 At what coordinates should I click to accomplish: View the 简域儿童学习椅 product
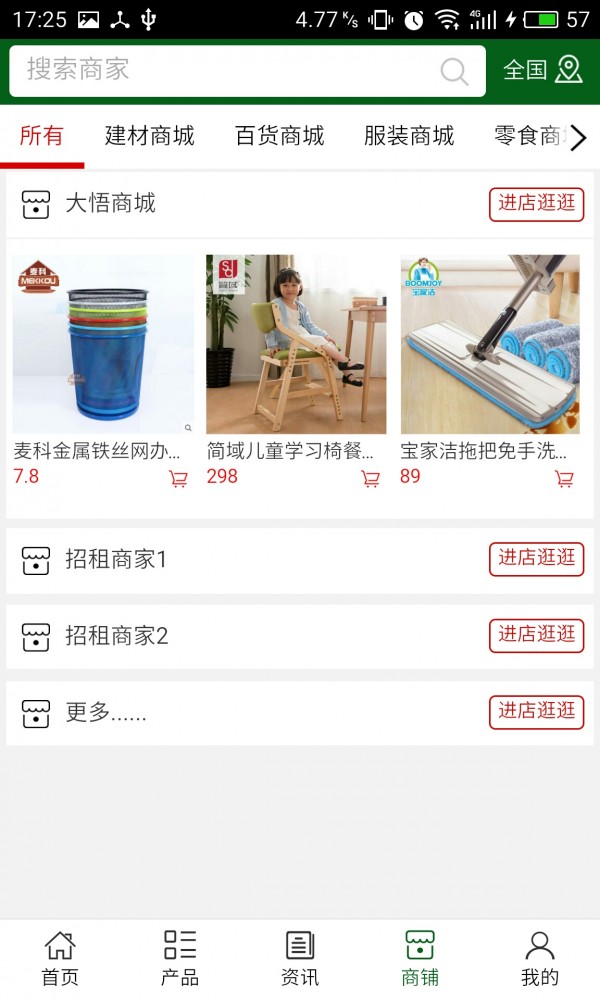pyautogui.click(x=296, y=345)
